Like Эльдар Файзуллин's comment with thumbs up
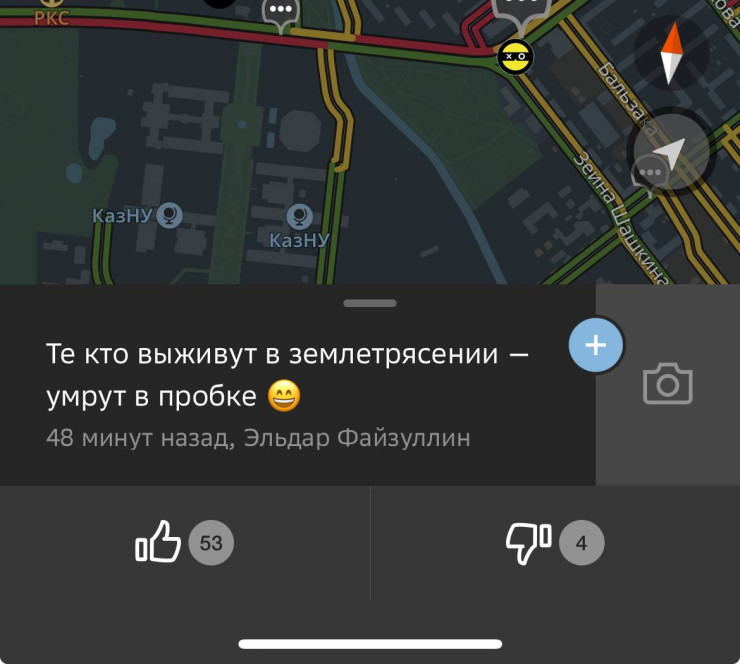The width and height of the screenshot is (740, 664). pyautogui.click(x=159, y=543)
